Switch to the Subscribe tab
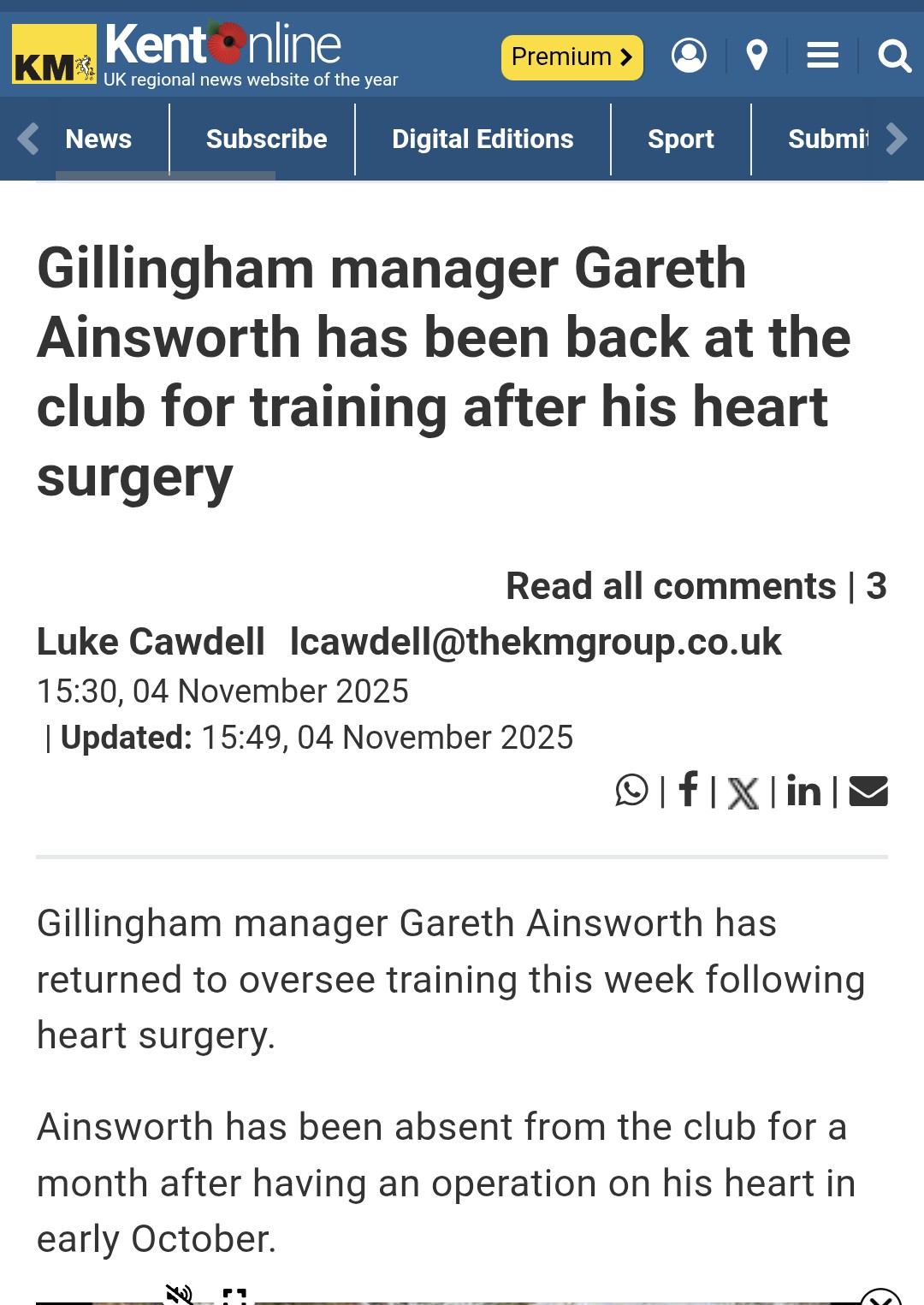Screen dimensions: 924x1305 (x=266, y=139)
